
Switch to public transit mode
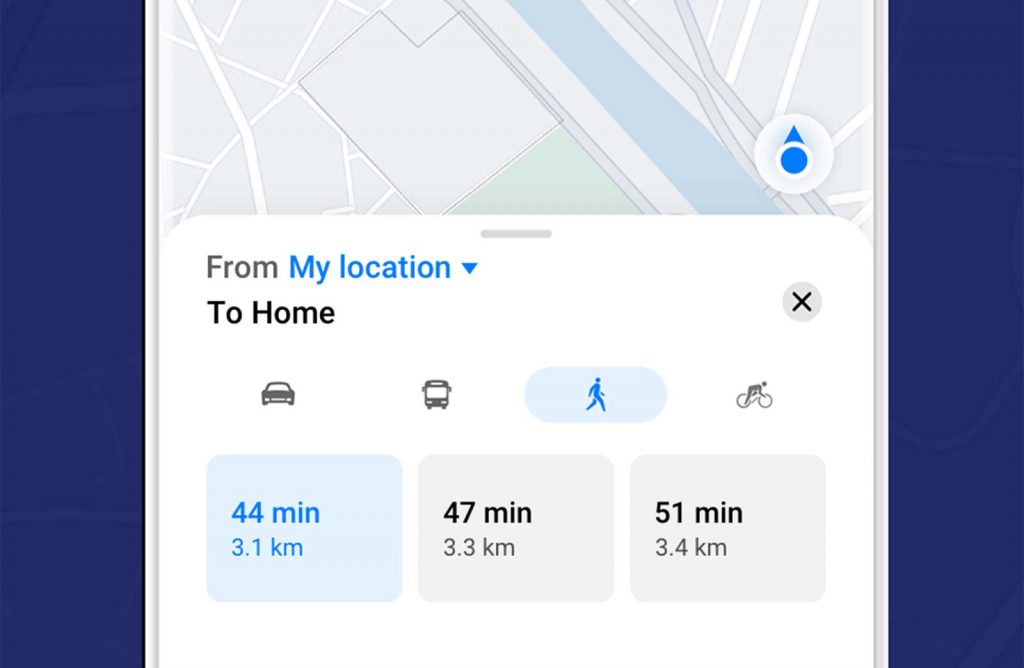pyautogui.click(x=436, y=394)
